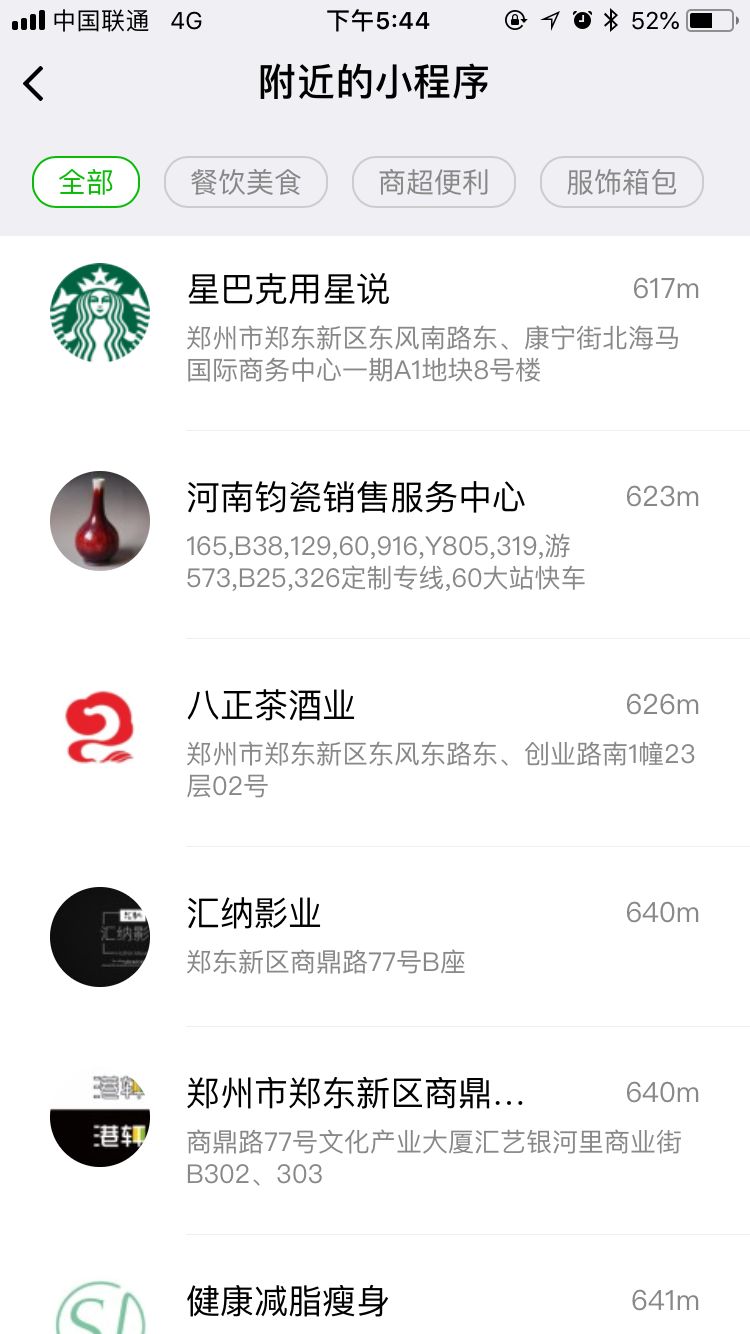Viewport: 750px width, 1334px height.
Task: Switch to the 商超便利 category
Action: coord(433,183)
